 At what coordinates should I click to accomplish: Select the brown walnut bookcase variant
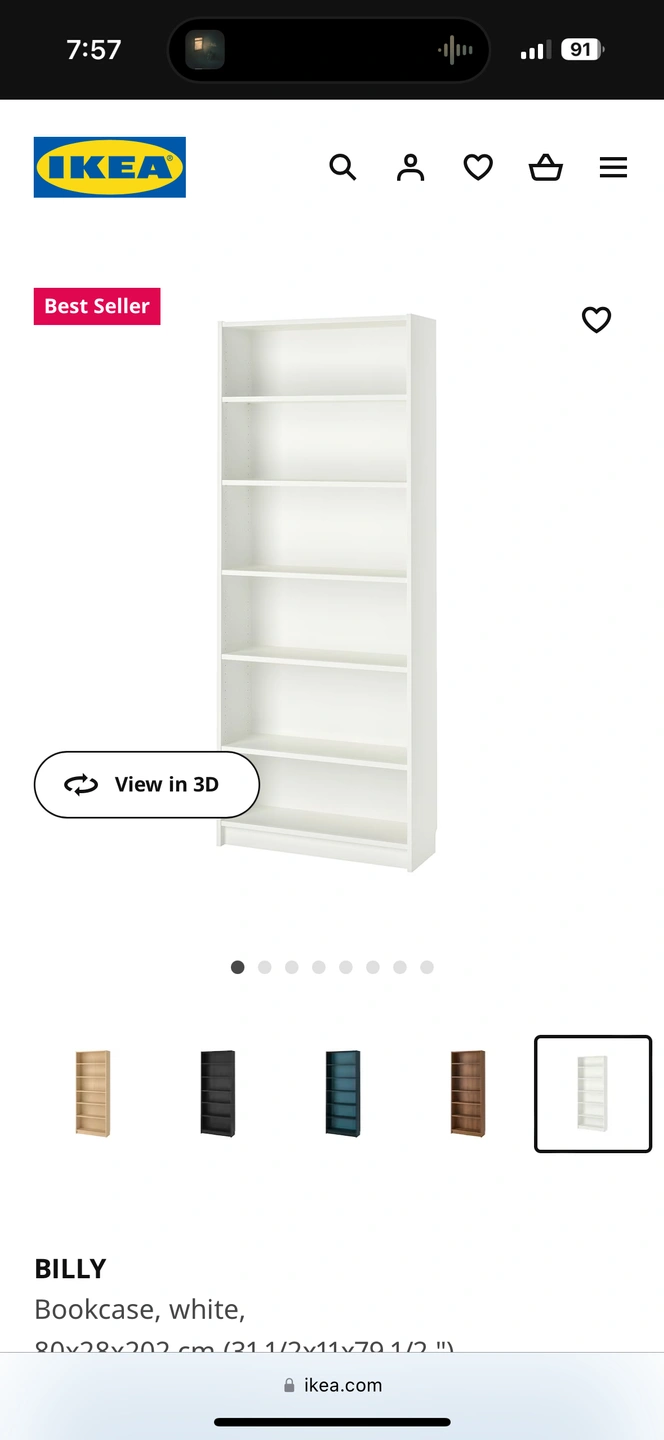click(x=468, y=1093)
